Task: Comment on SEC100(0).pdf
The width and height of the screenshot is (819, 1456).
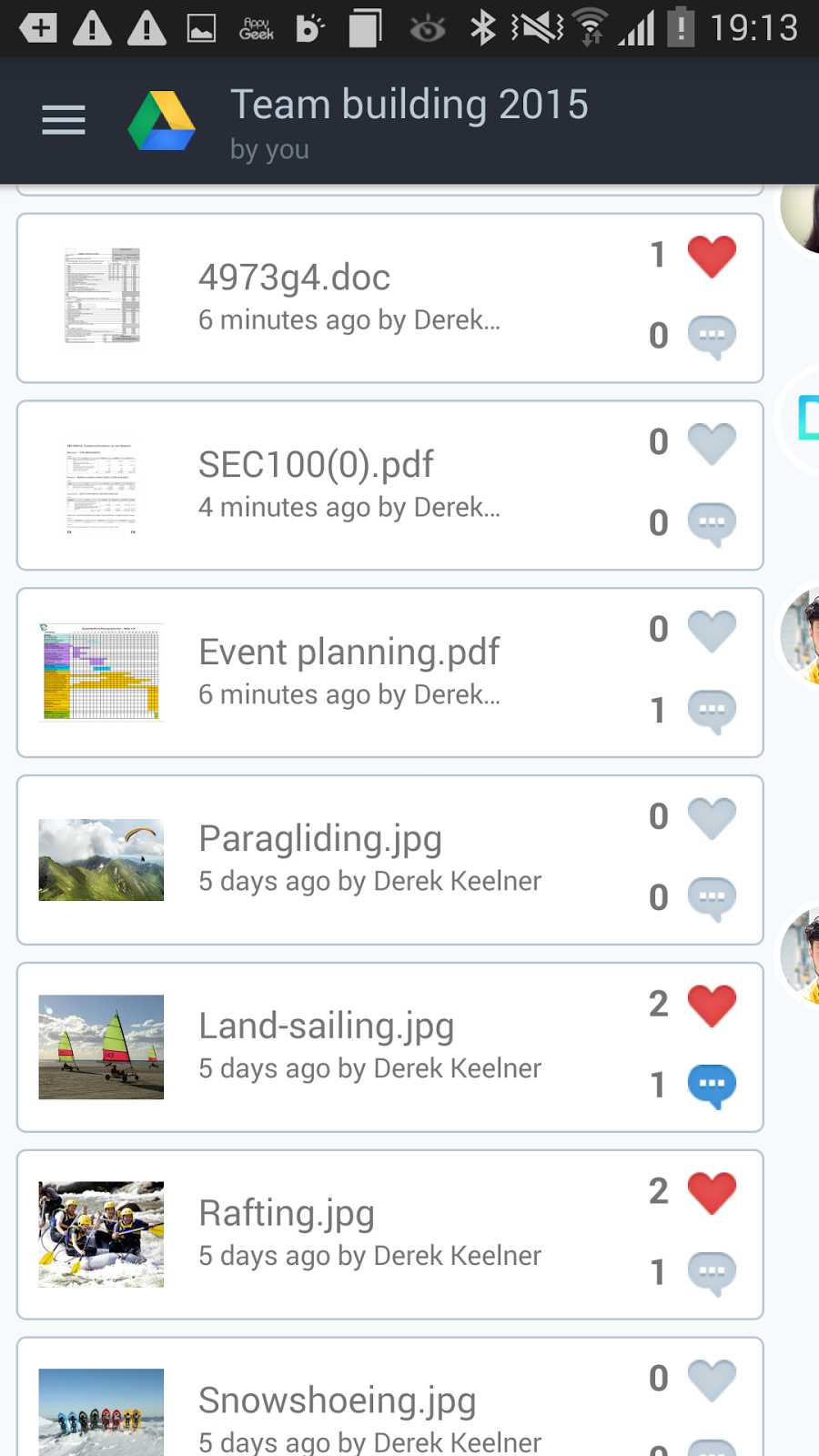Action: click(711, 523)
